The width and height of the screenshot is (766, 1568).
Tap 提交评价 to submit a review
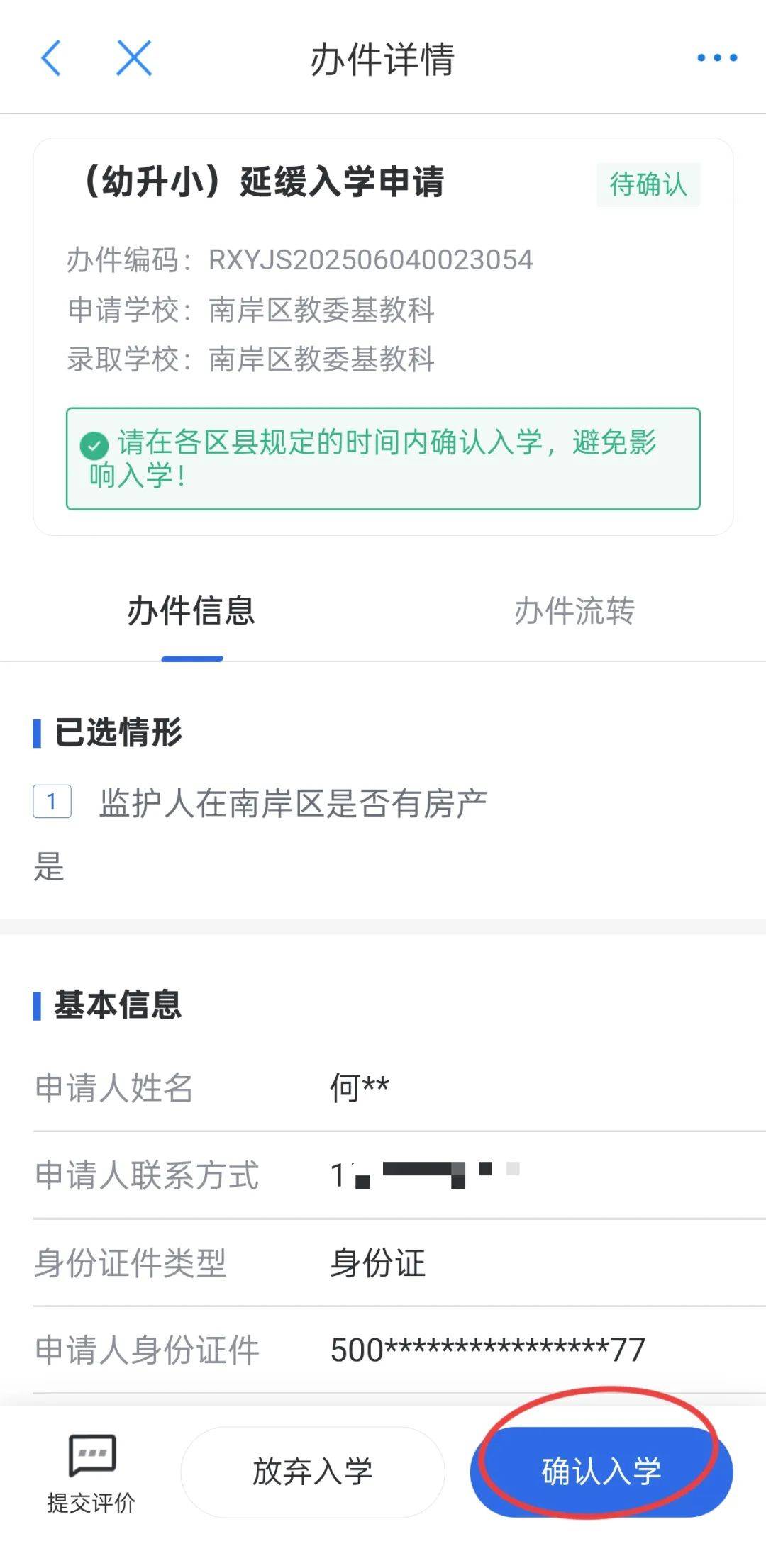tap(91, 1473)
